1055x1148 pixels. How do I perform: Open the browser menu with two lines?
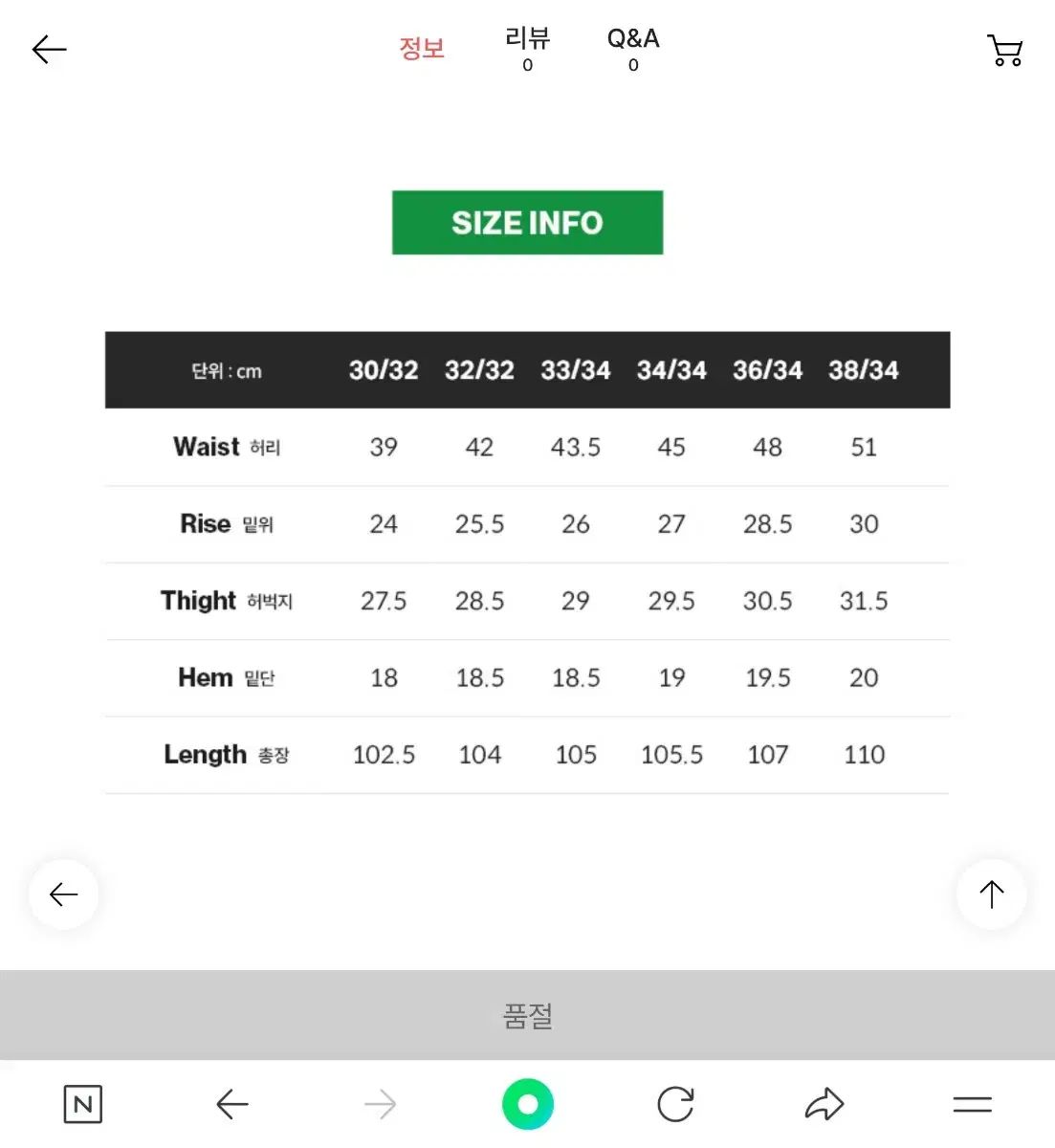(x=972, y=1105)
